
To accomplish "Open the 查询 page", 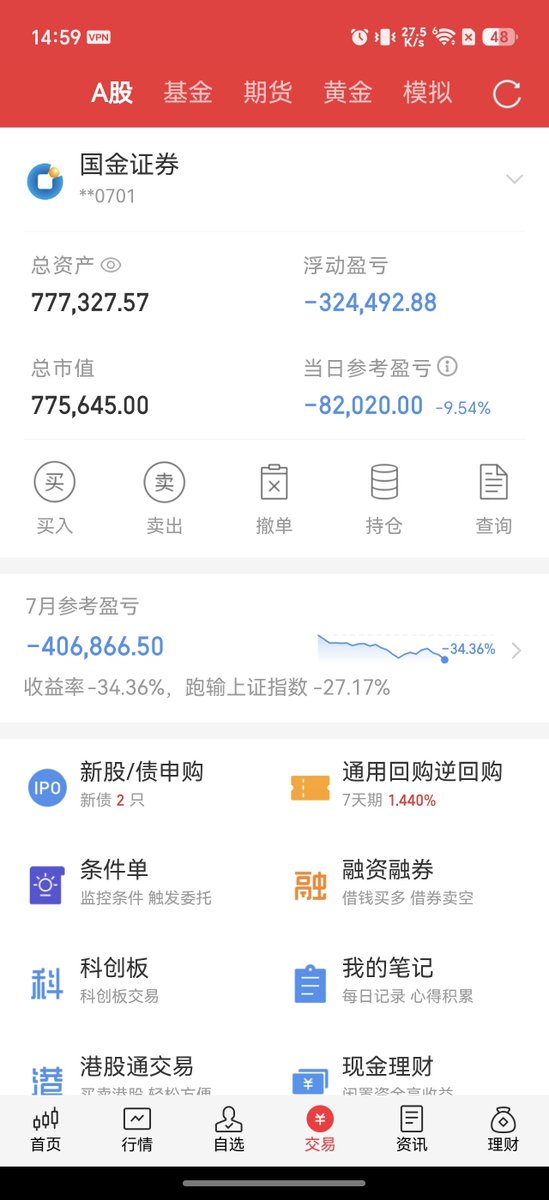I will tap(494, 498).
